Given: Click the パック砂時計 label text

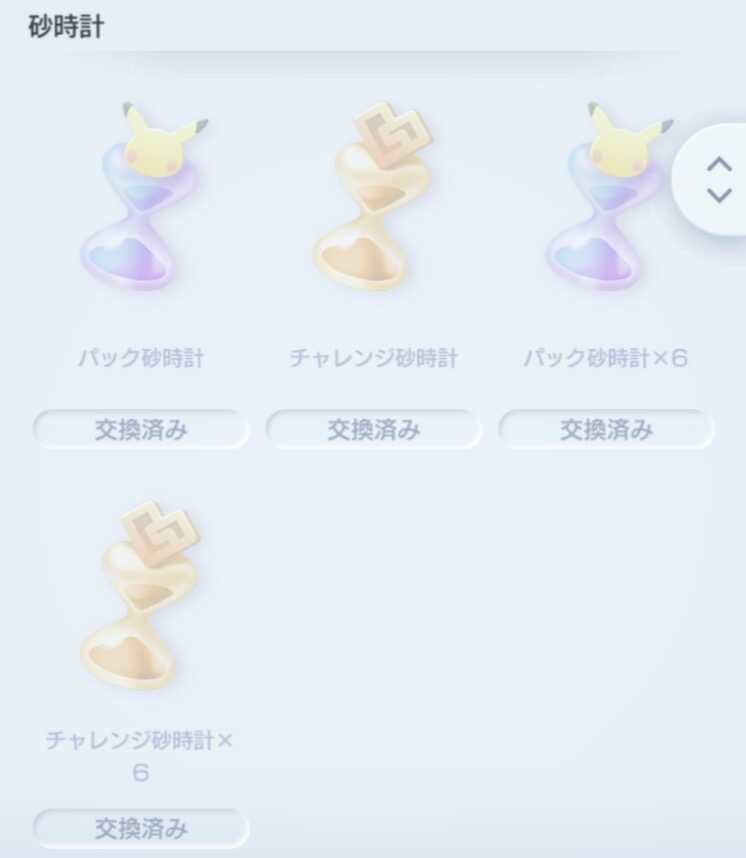Looking at the screenshot, I should [x=138, y=356].
